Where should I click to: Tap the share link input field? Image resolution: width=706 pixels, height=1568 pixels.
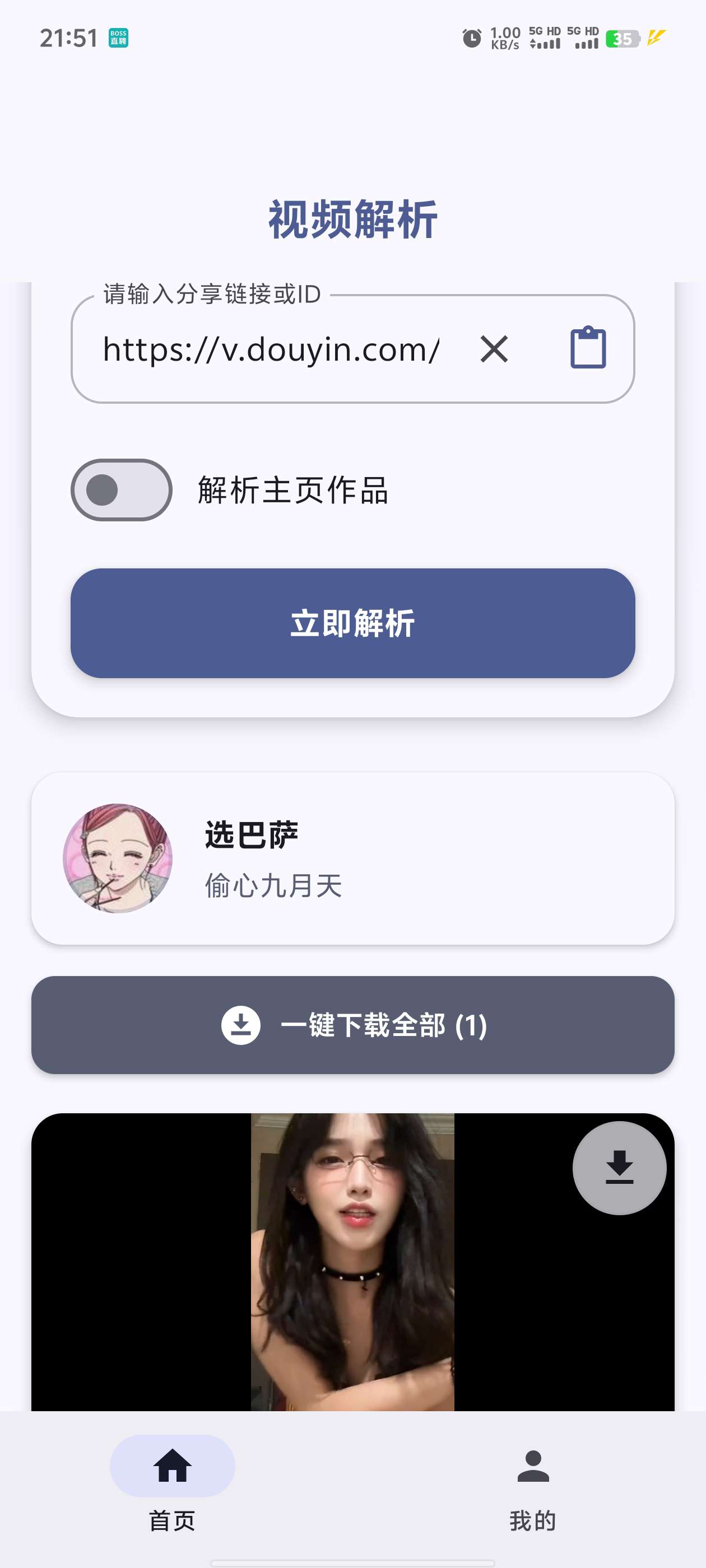(271, 349)
